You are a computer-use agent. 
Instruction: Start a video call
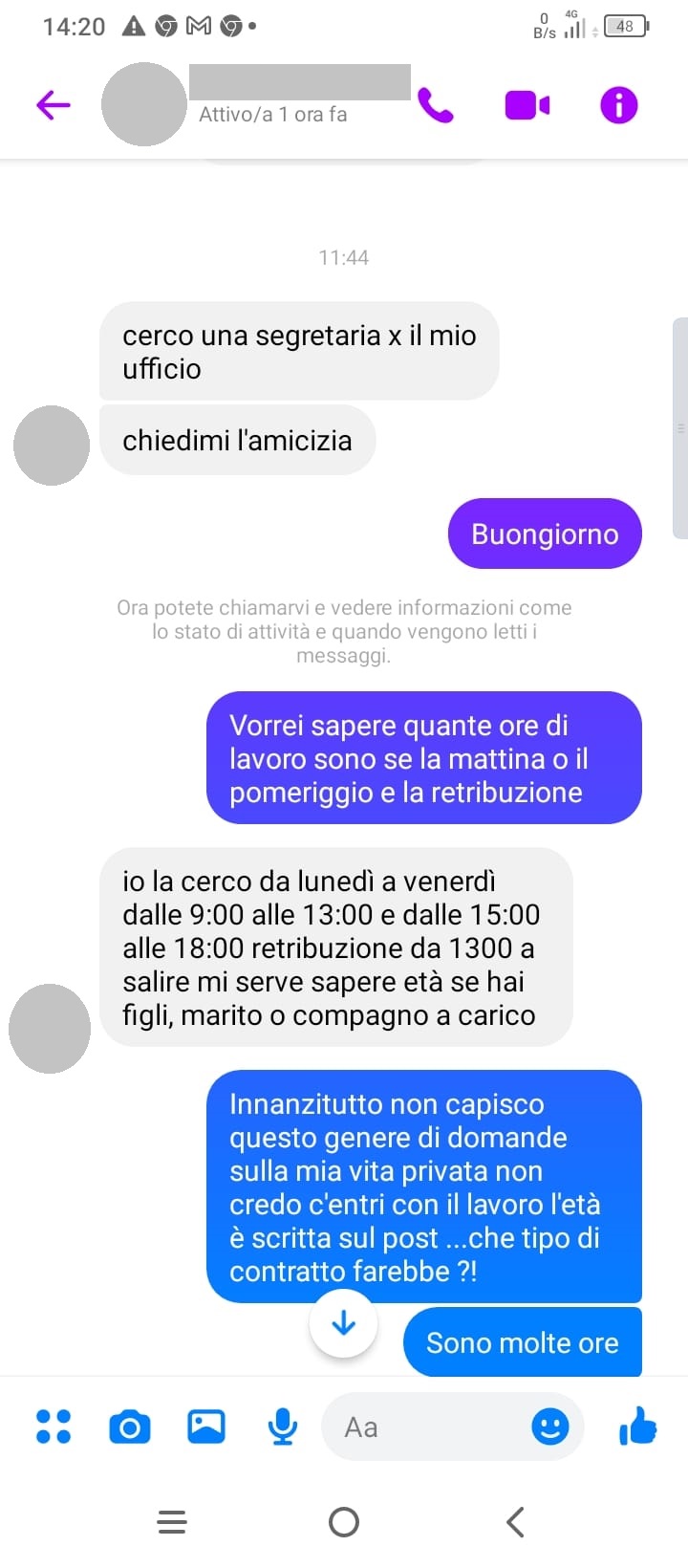pyautogui.click(x=527, y=105)
